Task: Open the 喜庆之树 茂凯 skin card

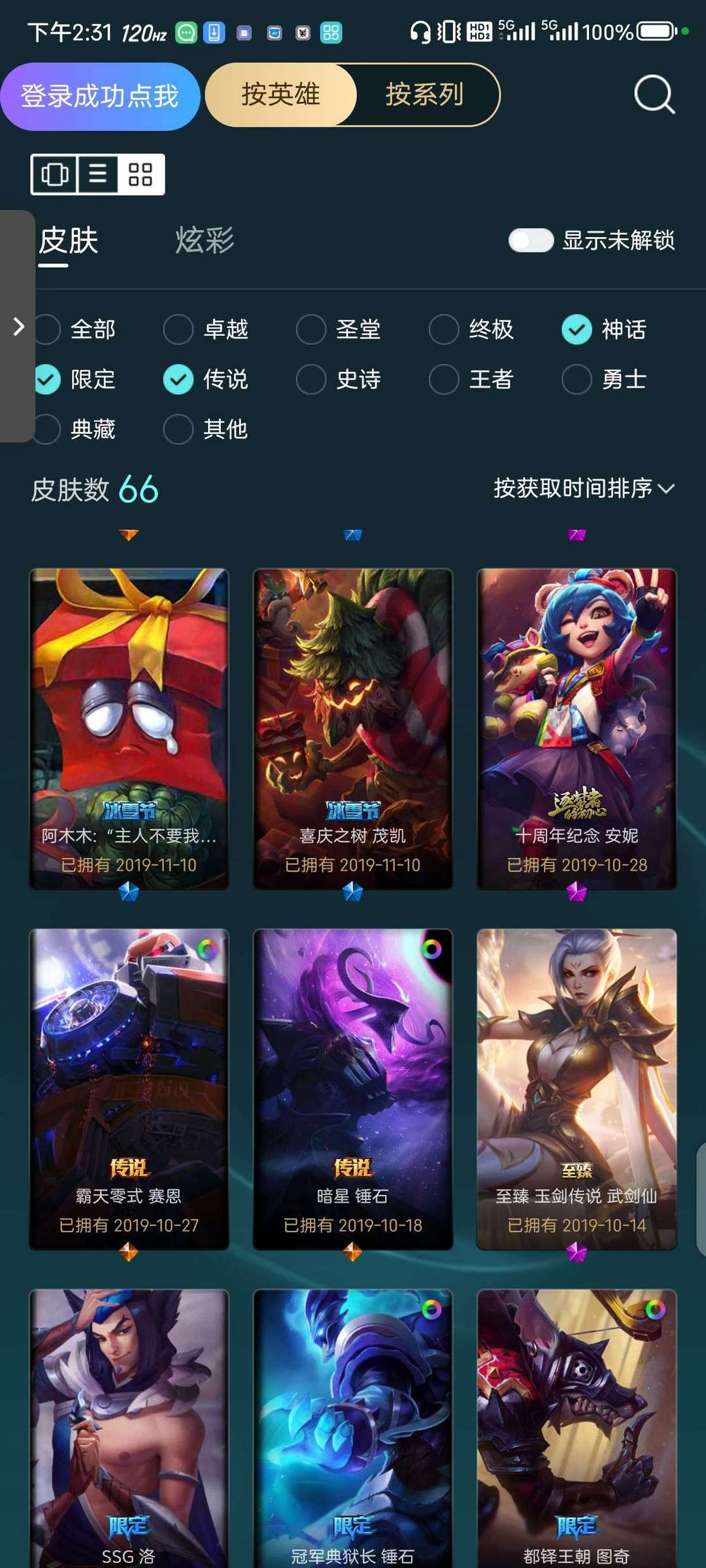Action: pyautogui.click(x=353, y=728)
